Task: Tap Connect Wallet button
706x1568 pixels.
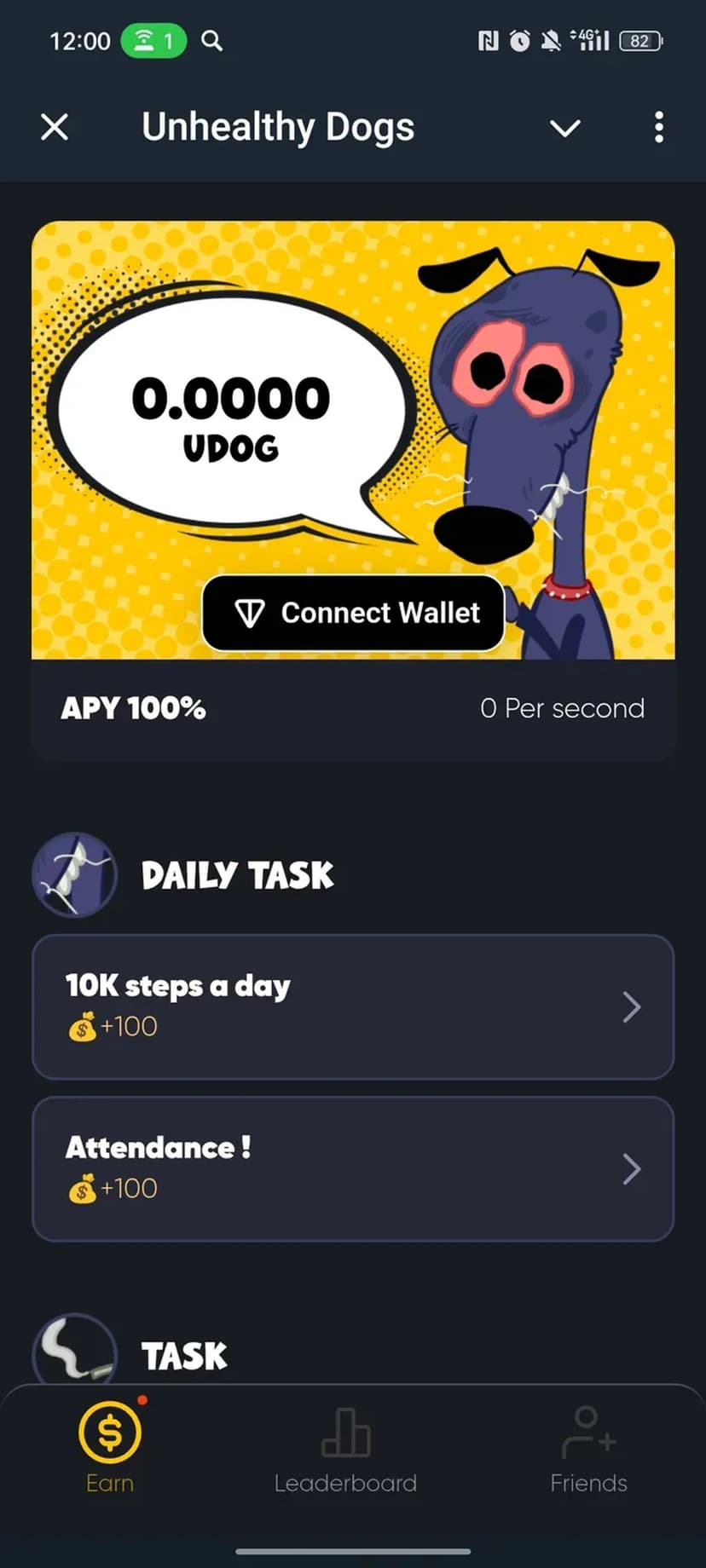Action: pos(353,613)
